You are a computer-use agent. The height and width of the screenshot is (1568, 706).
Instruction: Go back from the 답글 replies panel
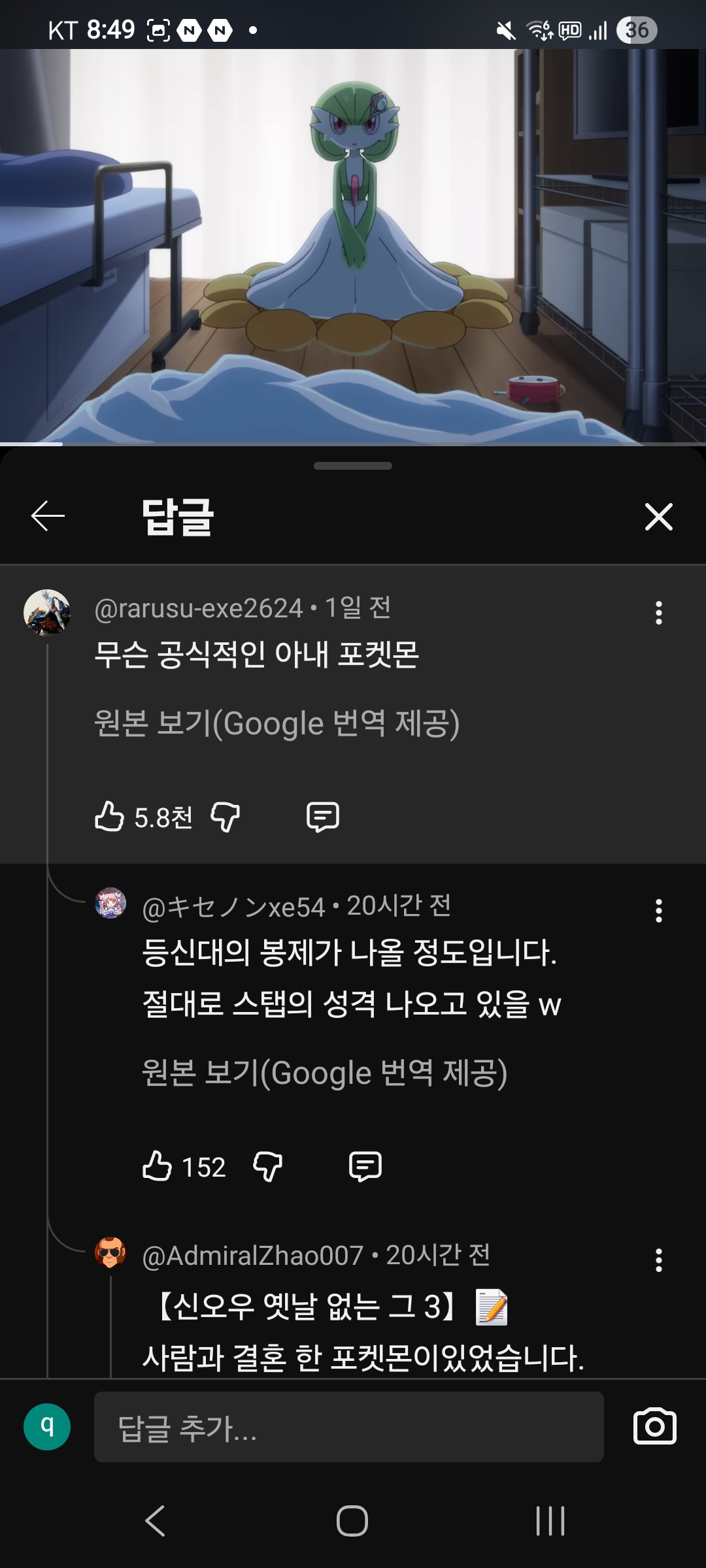48,516
